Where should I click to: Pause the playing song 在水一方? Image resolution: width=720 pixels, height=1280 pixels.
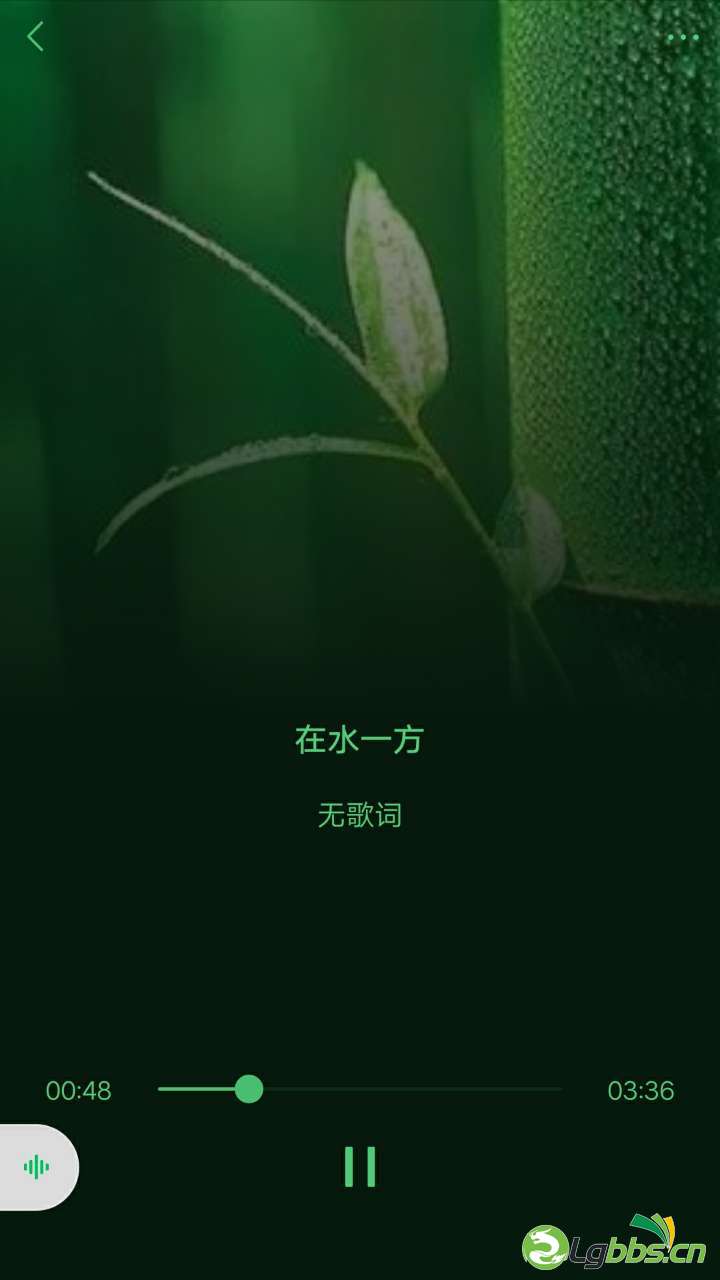click(360, 1166)
